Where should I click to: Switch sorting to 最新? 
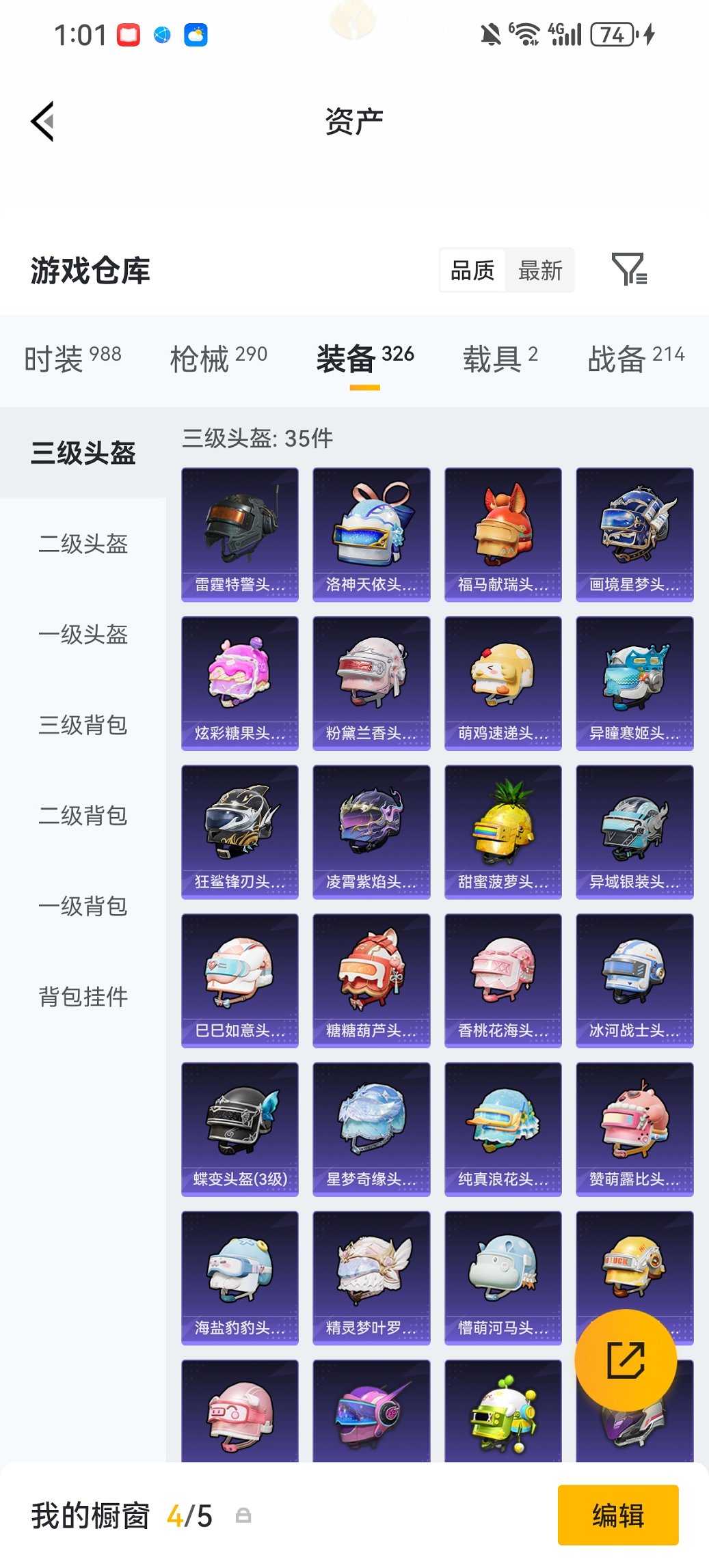(540, 269)
